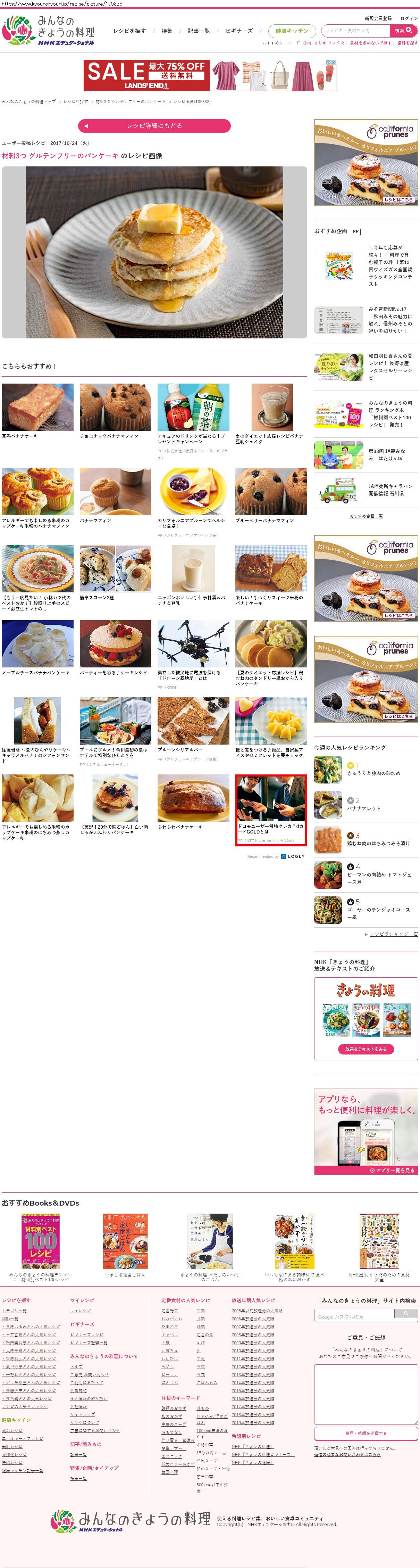Open the ログイン link
The image size is (420, 1568).
[x=409, y=19]
